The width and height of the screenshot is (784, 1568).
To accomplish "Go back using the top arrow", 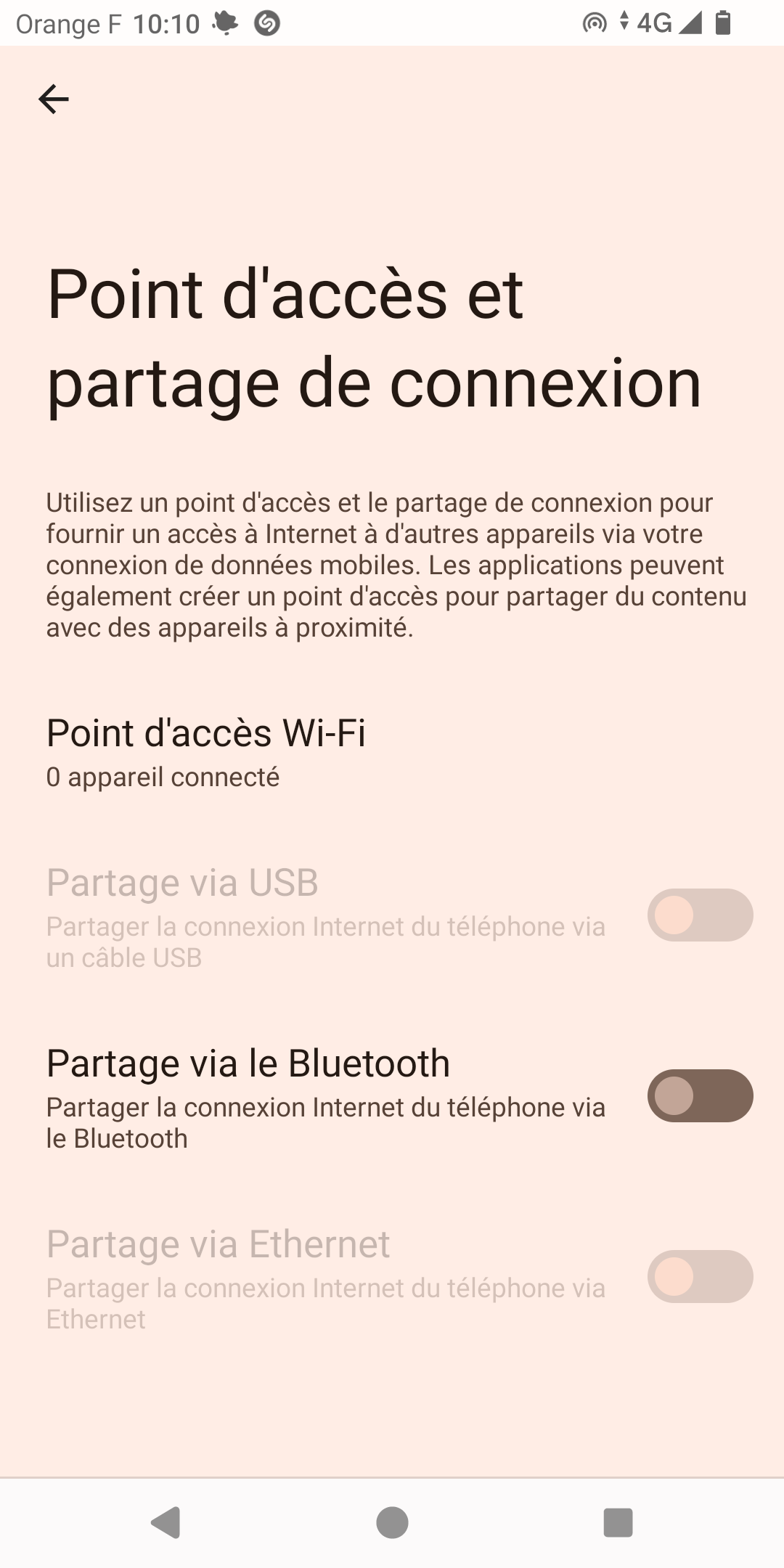I will (x=54, y=99).
